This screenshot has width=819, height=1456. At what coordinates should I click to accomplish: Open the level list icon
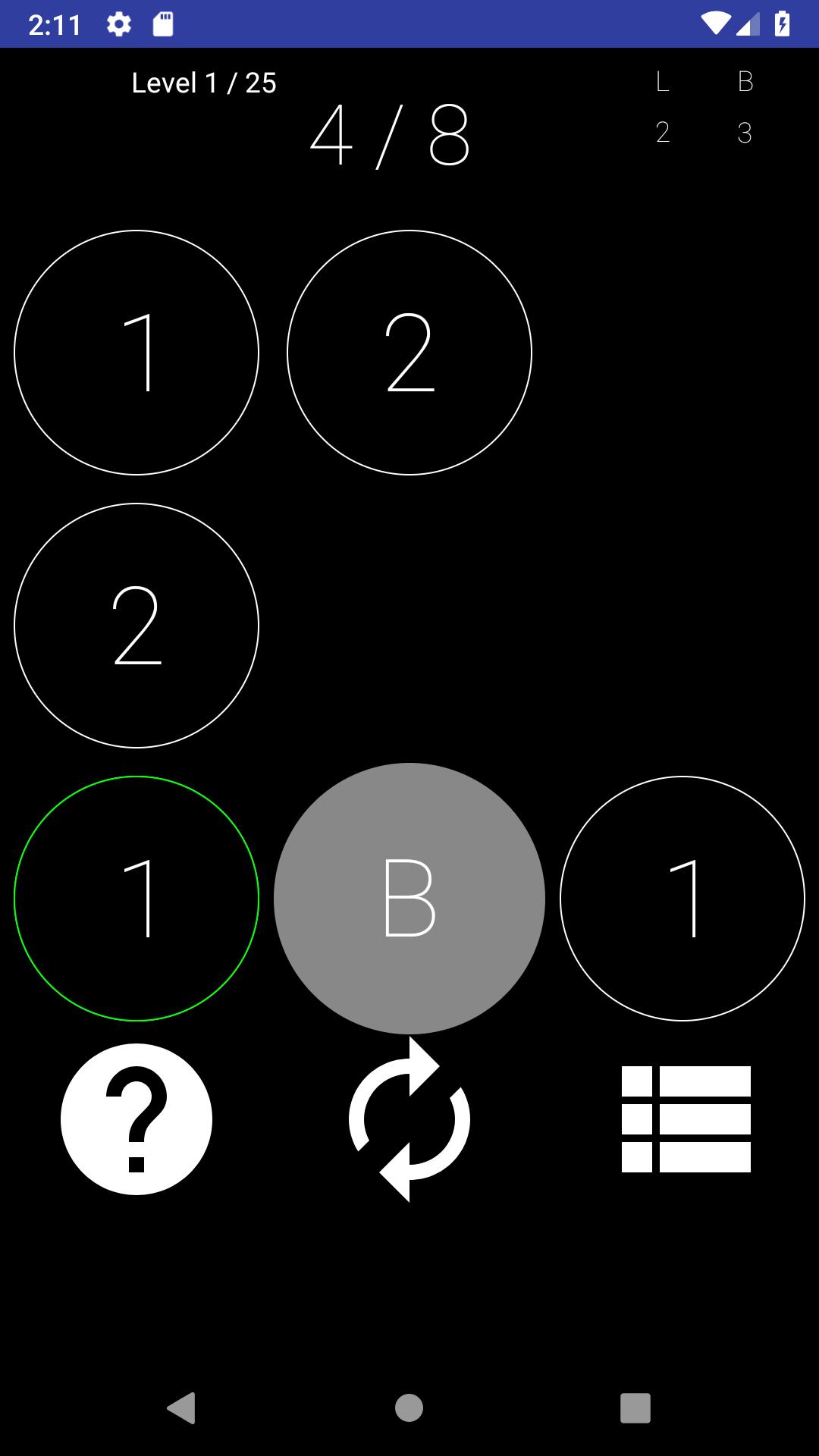(686, 1119)
